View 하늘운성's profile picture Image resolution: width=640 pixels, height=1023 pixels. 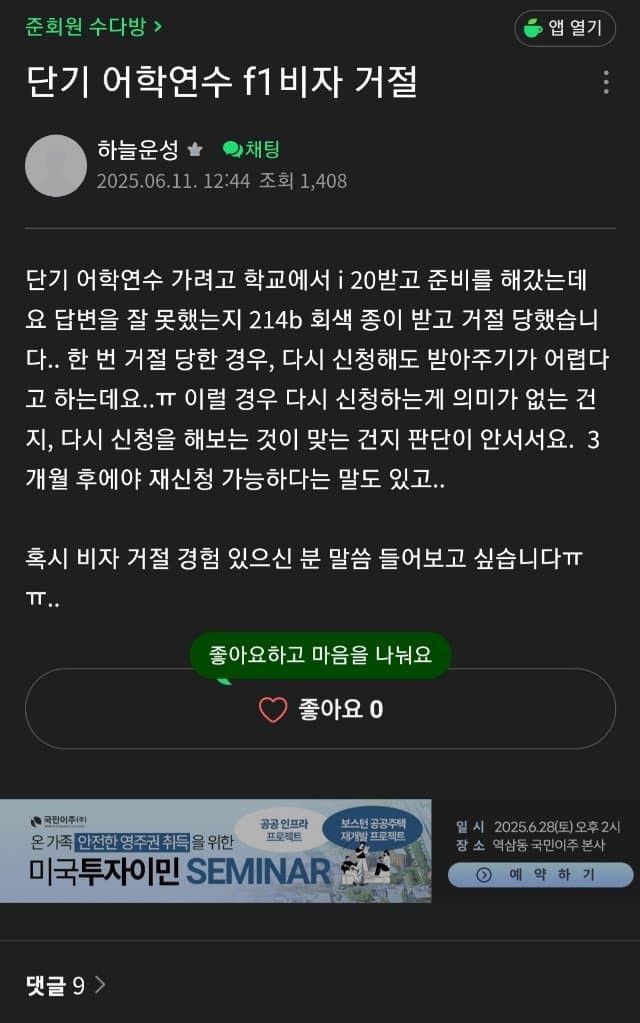(56, 166)
